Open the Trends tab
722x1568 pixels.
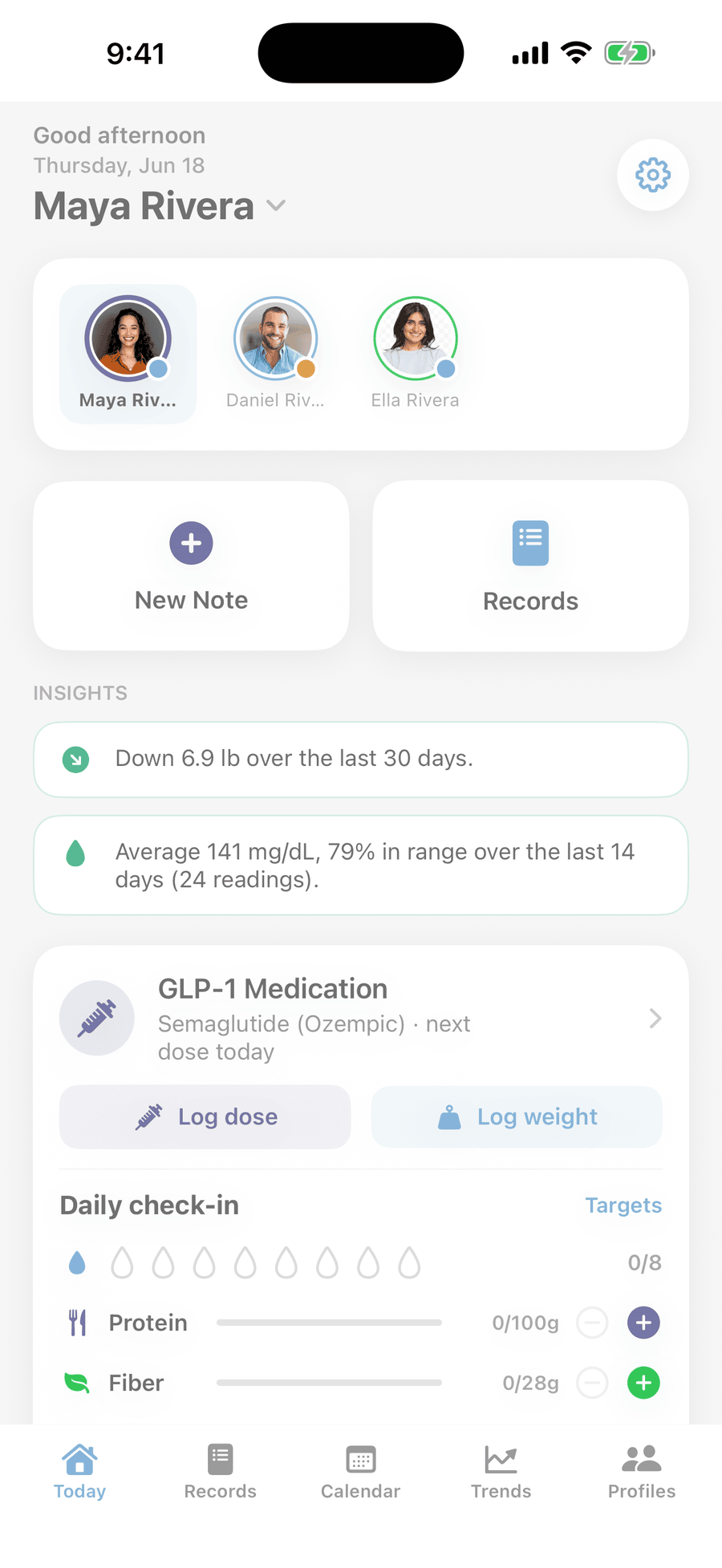[501, 1472]
